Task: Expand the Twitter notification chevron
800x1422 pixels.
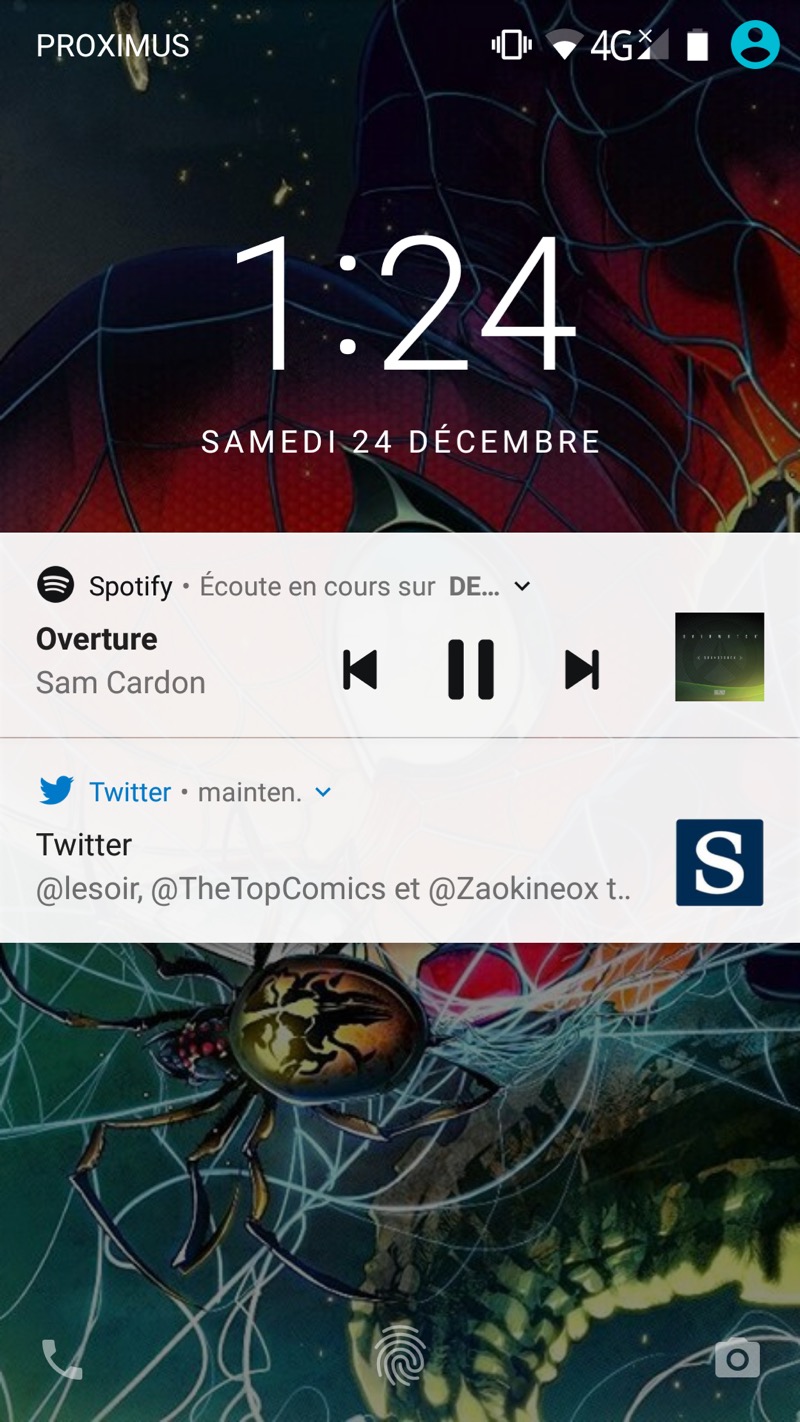Action: coord(323,792)
